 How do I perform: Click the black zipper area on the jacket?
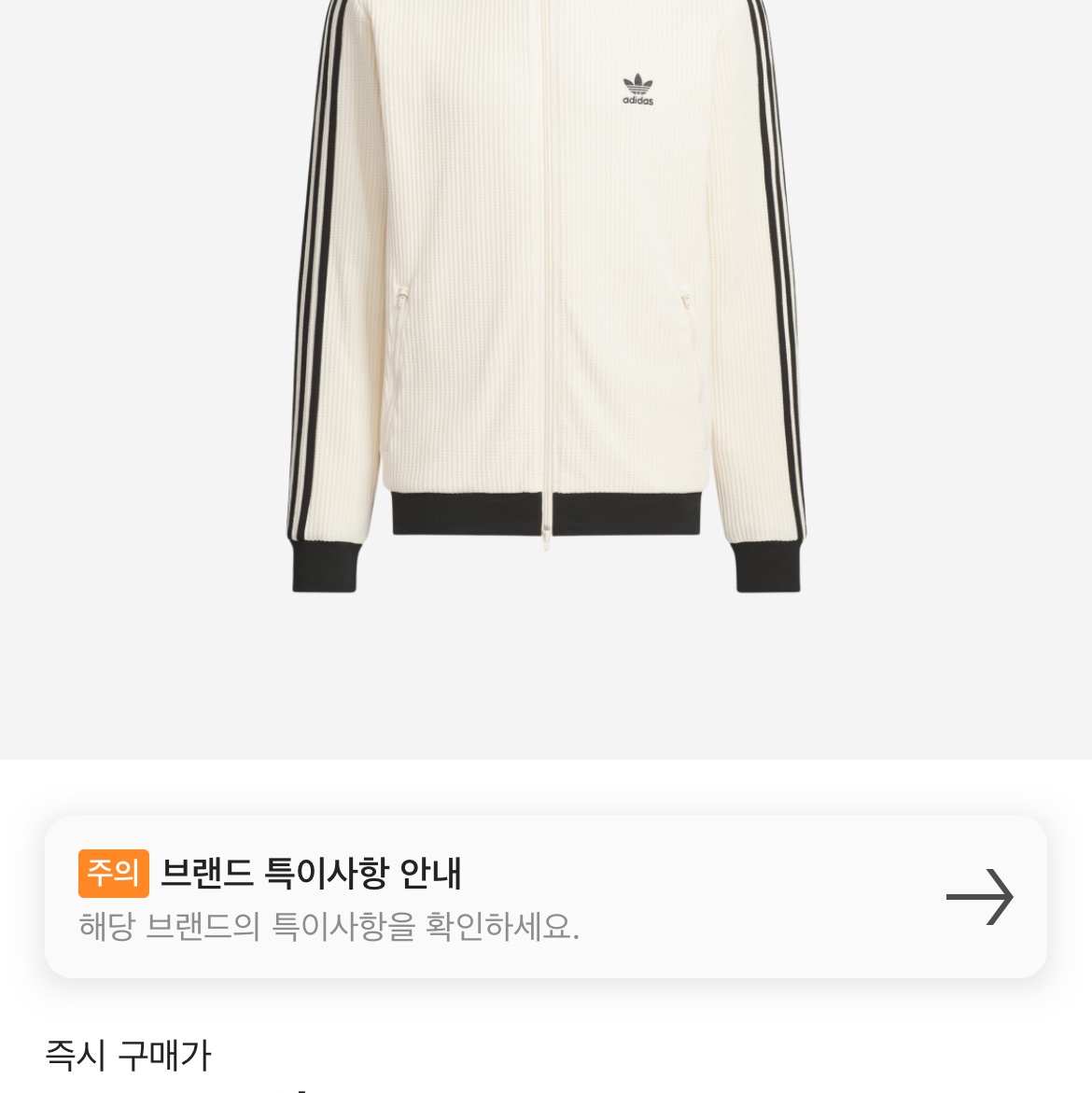(x=546, y=523)
